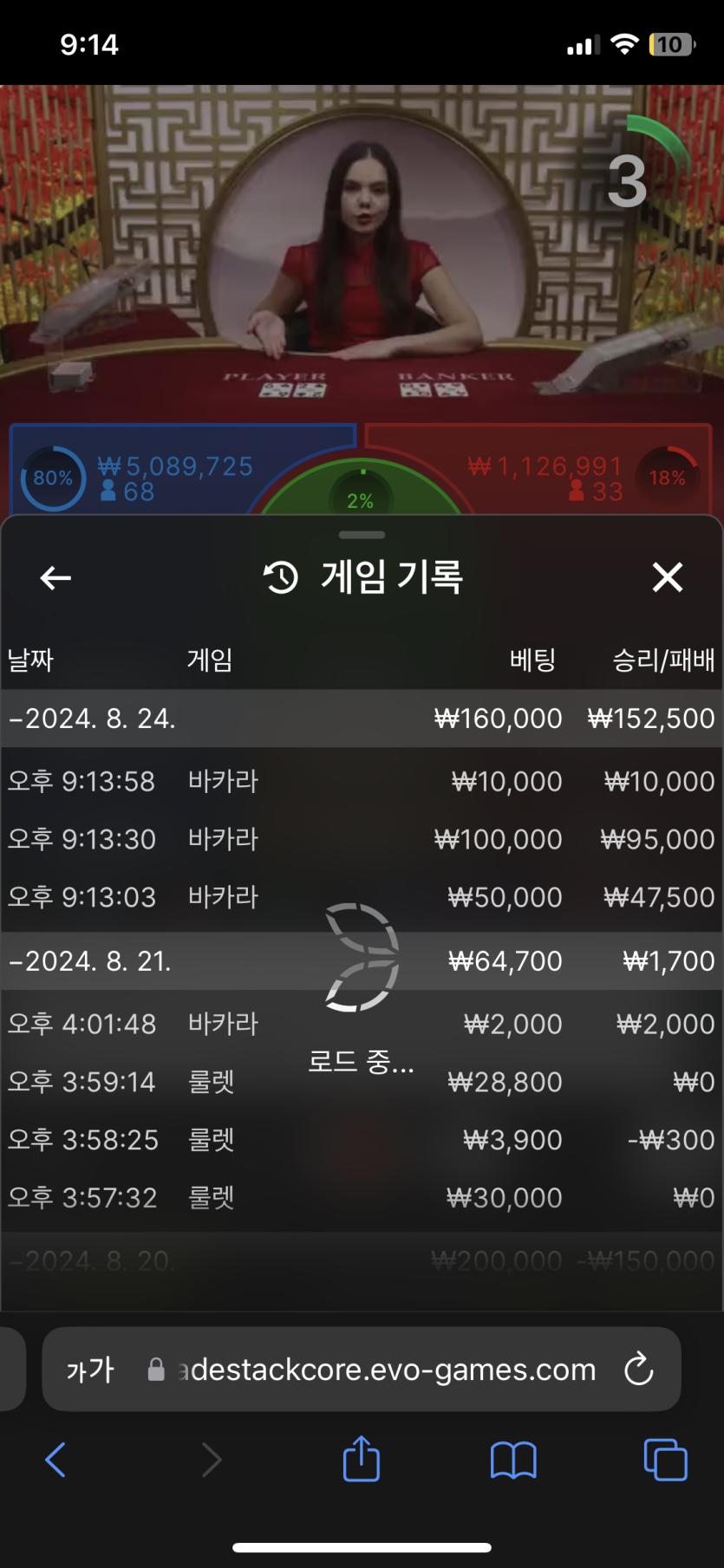Collapse the 2024. 8. 21. date group
The image size is (724, 1568).
[90, 961]
